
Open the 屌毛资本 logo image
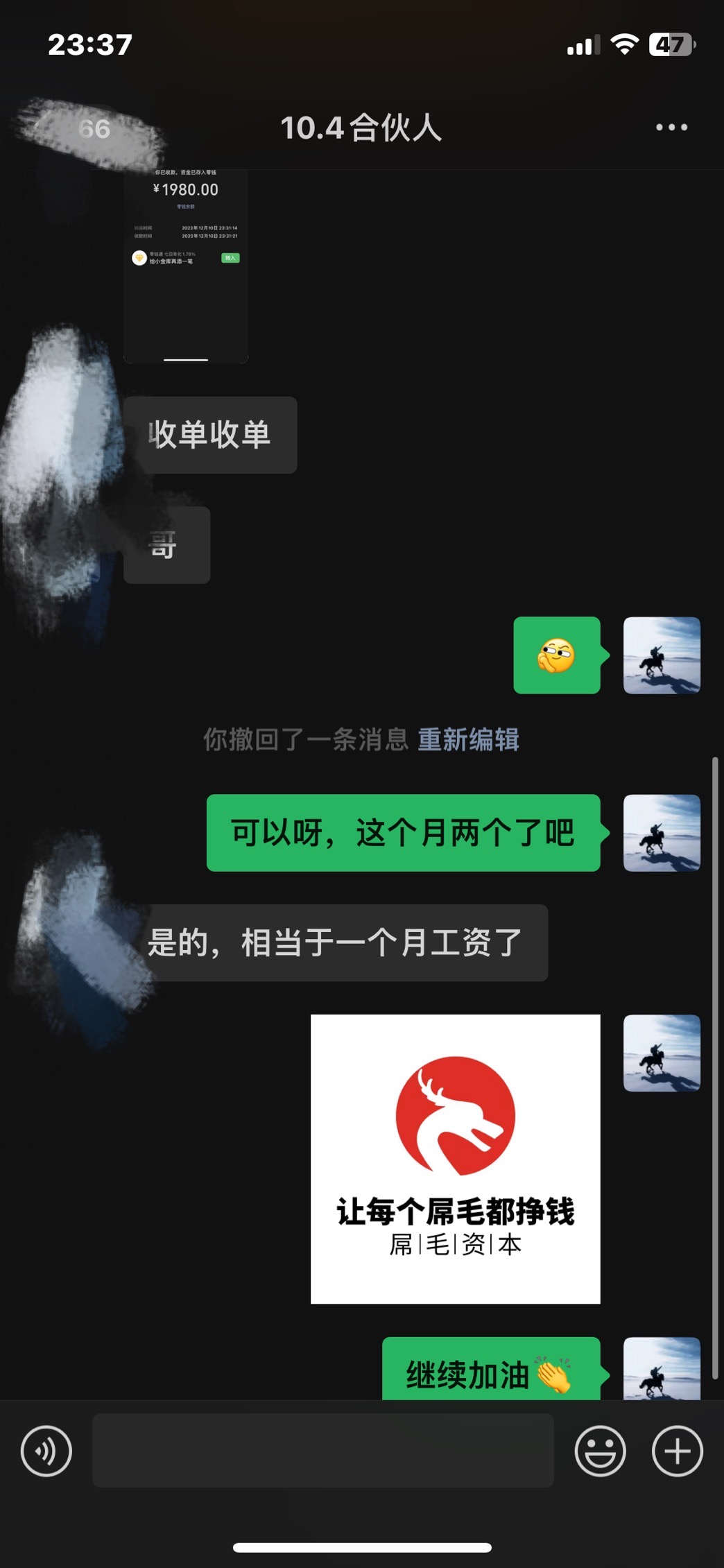[x=455, y=1159]
